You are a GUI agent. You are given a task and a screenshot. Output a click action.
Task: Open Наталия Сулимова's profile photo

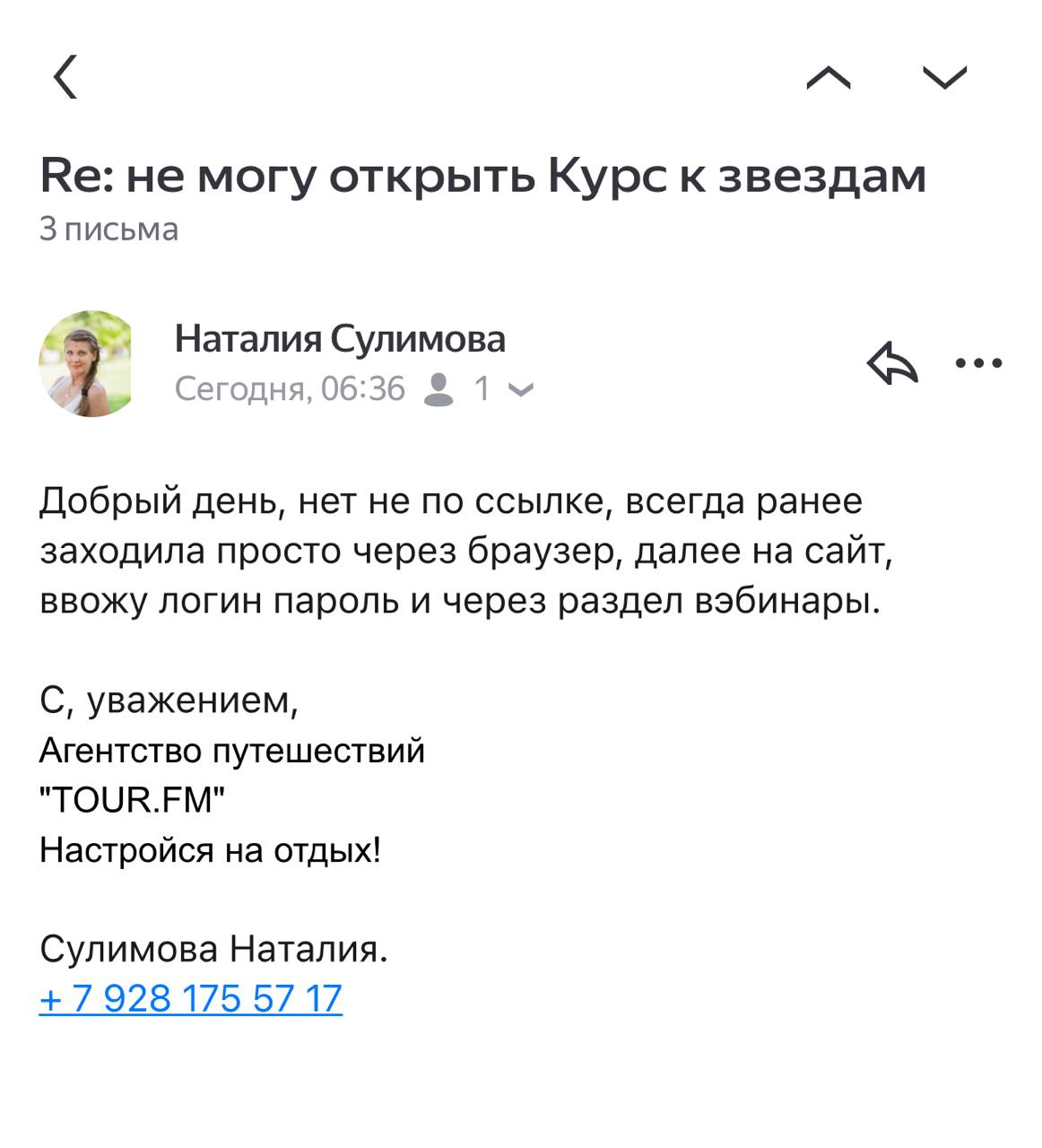coord(86,363)
